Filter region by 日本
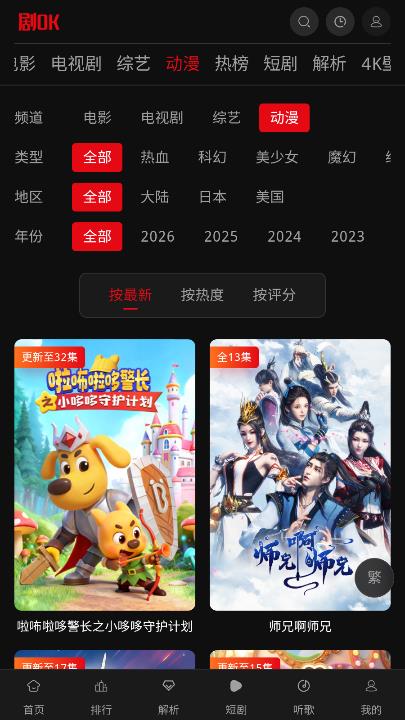Viewport: 405px width, 720px height. pyautogui.click(x=213, y=197)
